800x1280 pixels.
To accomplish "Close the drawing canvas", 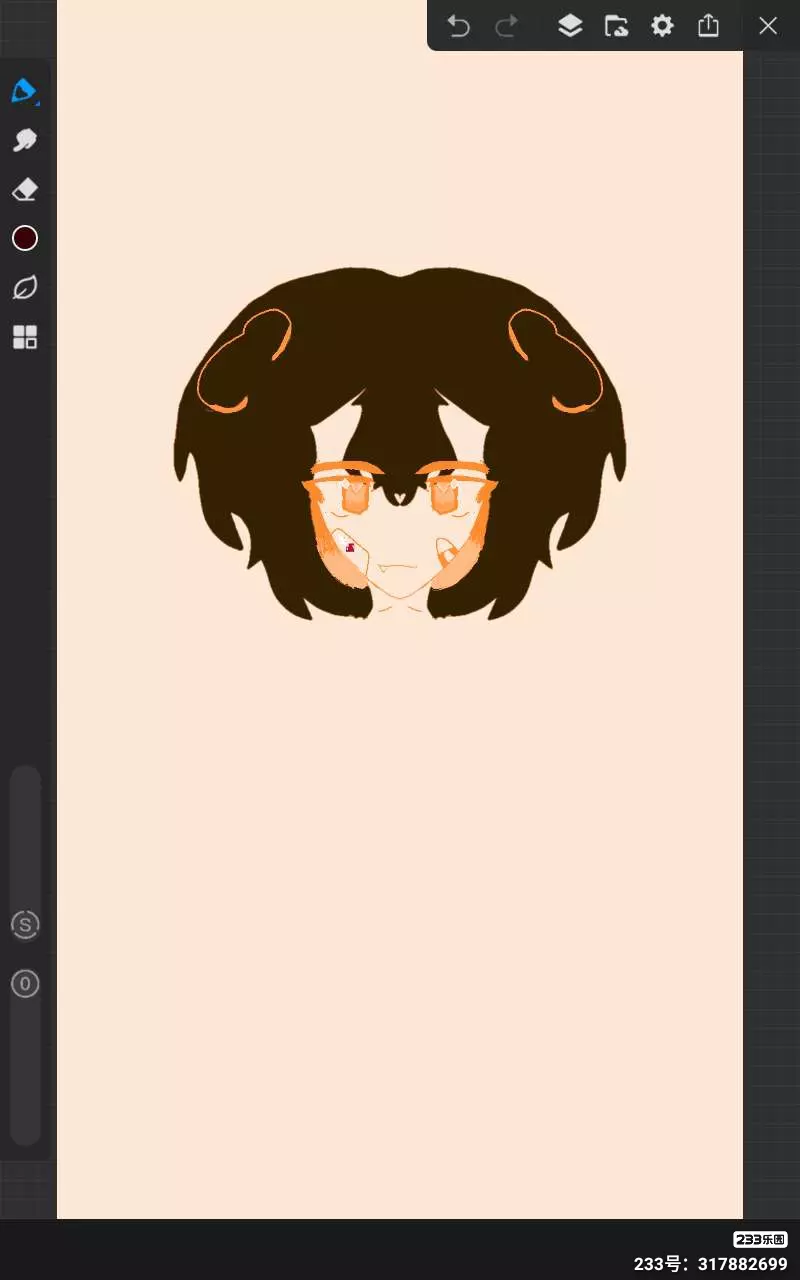I will click(768, 26).
